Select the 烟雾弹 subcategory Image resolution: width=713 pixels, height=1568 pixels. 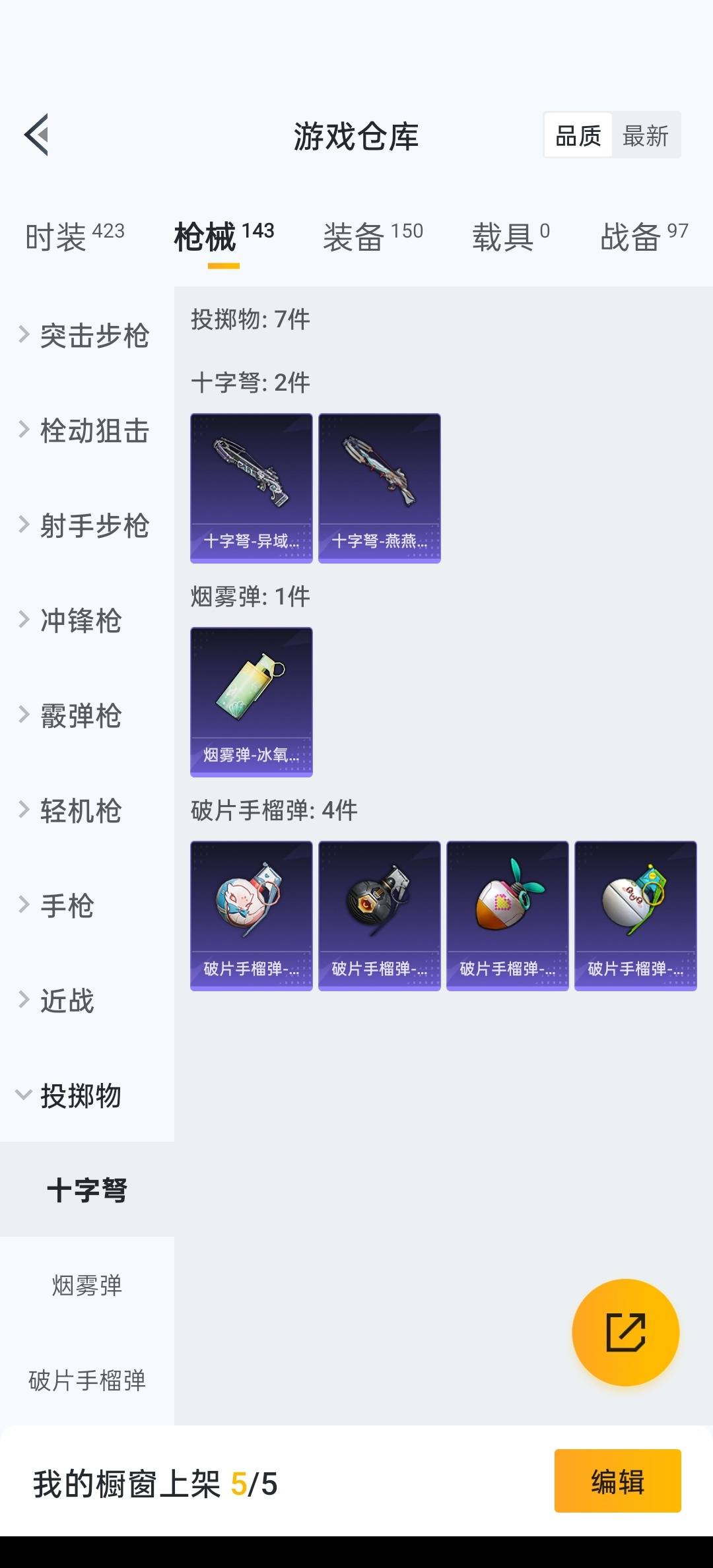coord(87,1285)
